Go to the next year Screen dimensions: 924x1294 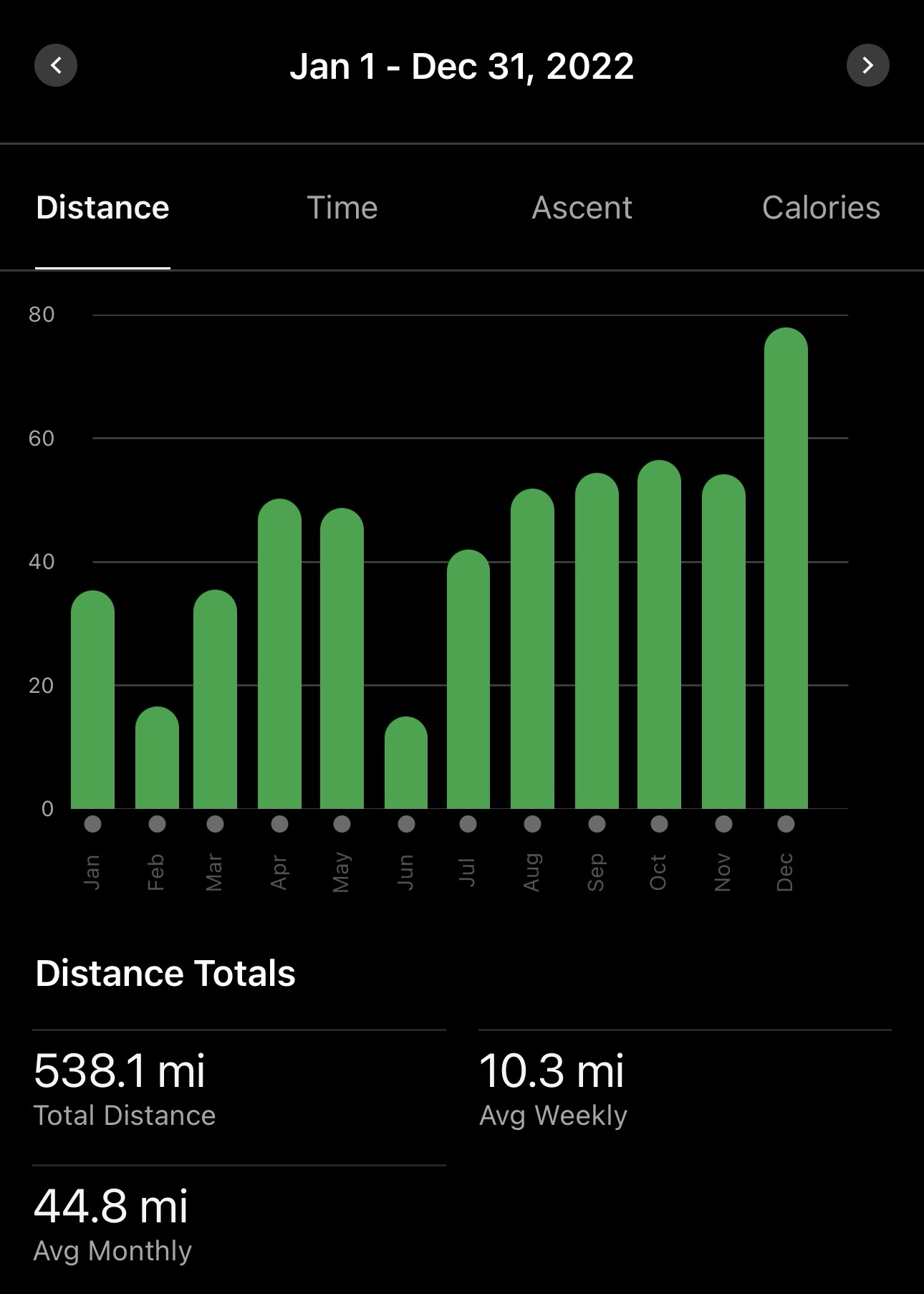pos(867,65)
